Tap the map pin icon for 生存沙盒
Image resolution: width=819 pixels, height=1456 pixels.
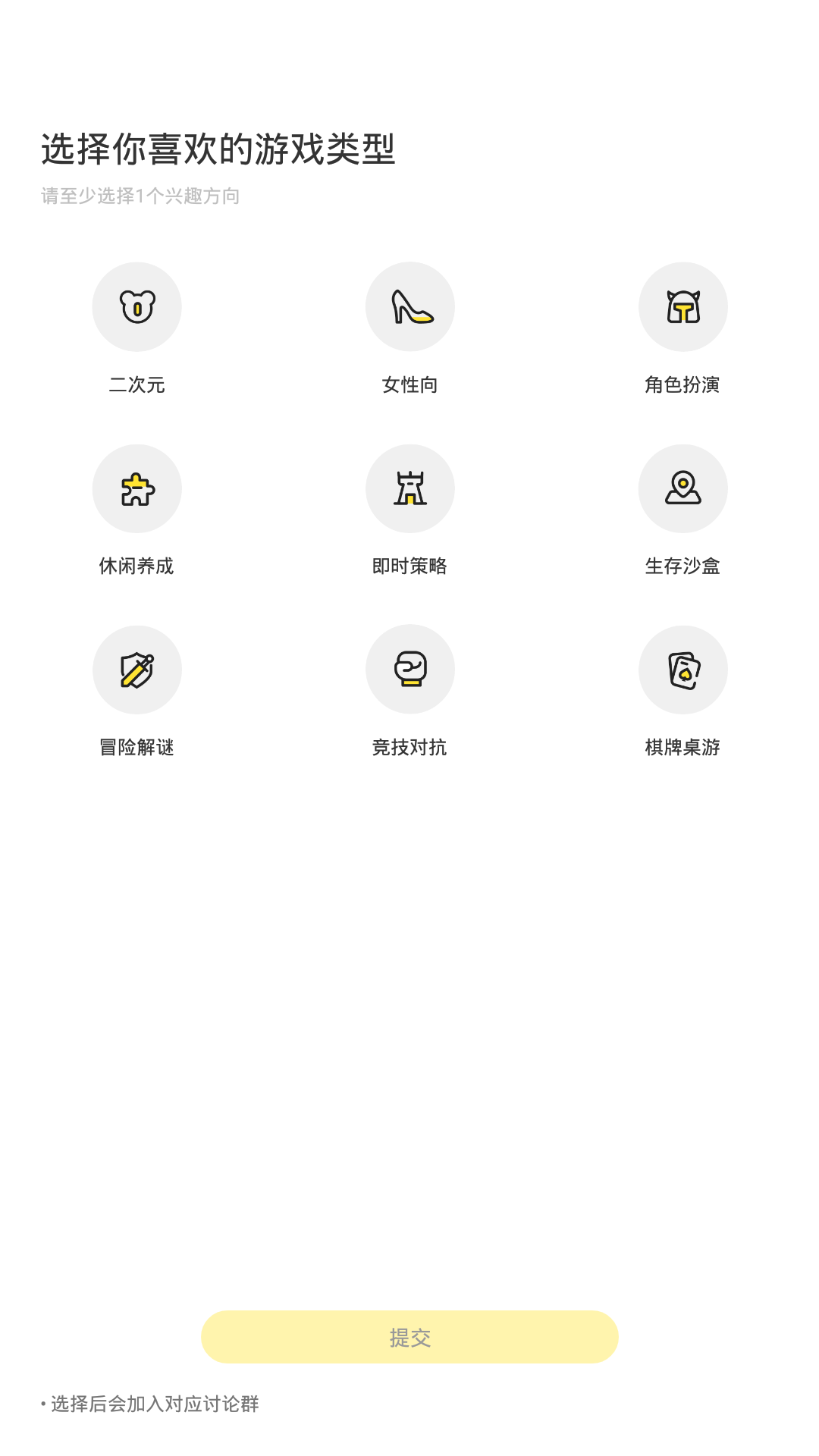[x=682, y=488]
